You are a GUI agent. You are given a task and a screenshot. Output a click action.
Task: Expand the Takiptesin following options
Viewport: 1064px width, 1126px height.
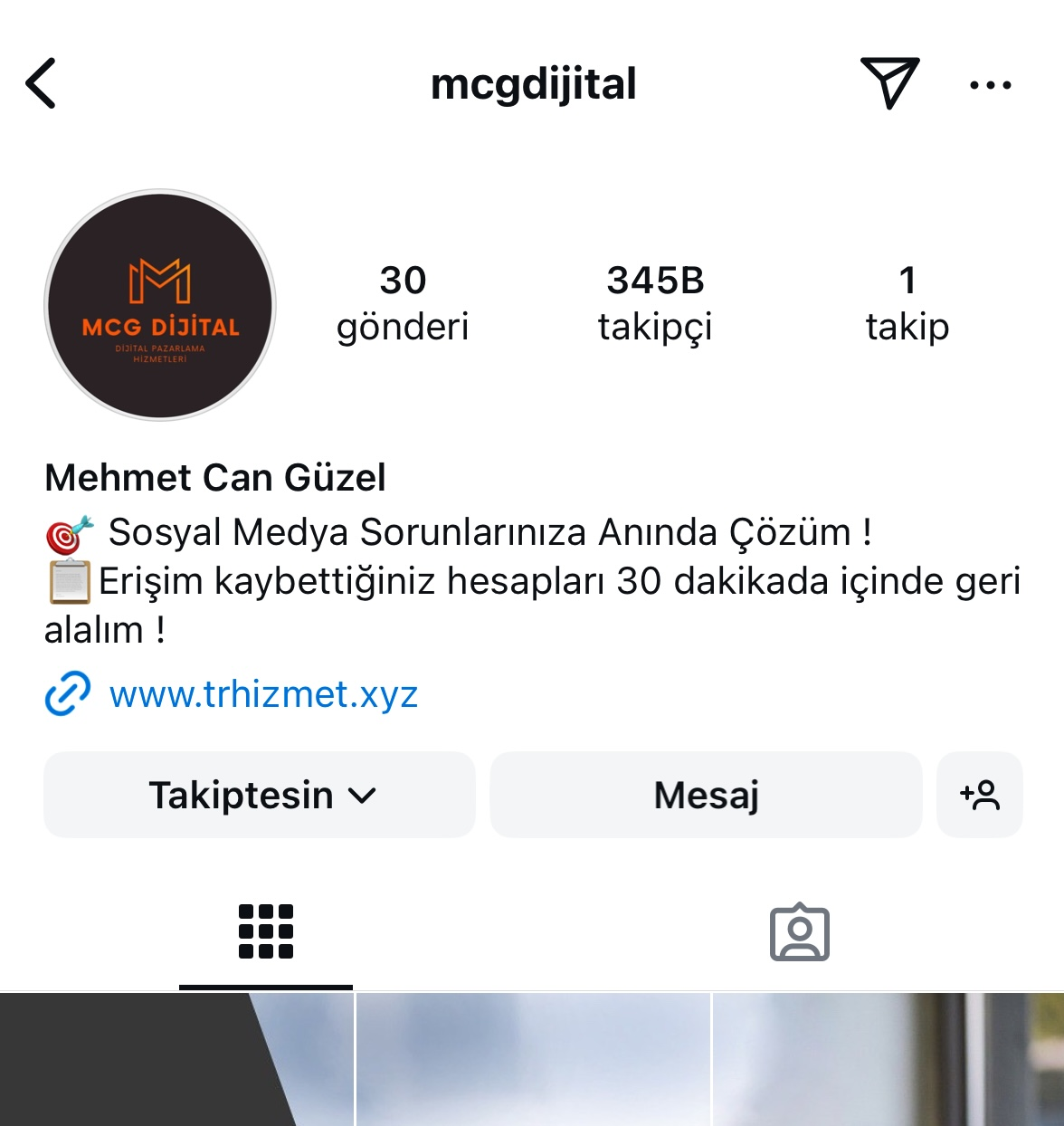260,795
